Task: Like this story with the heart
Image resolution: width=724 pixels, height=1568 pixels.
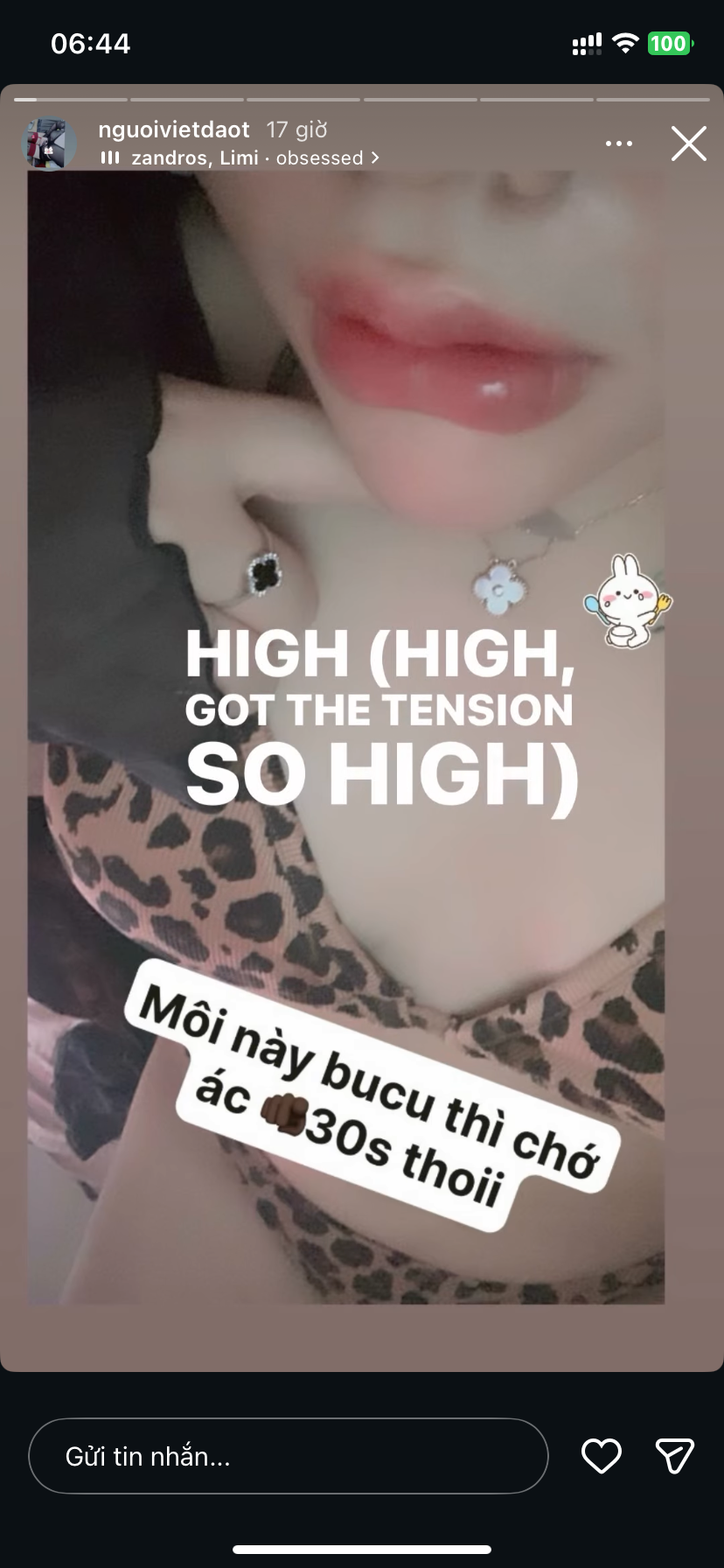Action: (601, 1456)
